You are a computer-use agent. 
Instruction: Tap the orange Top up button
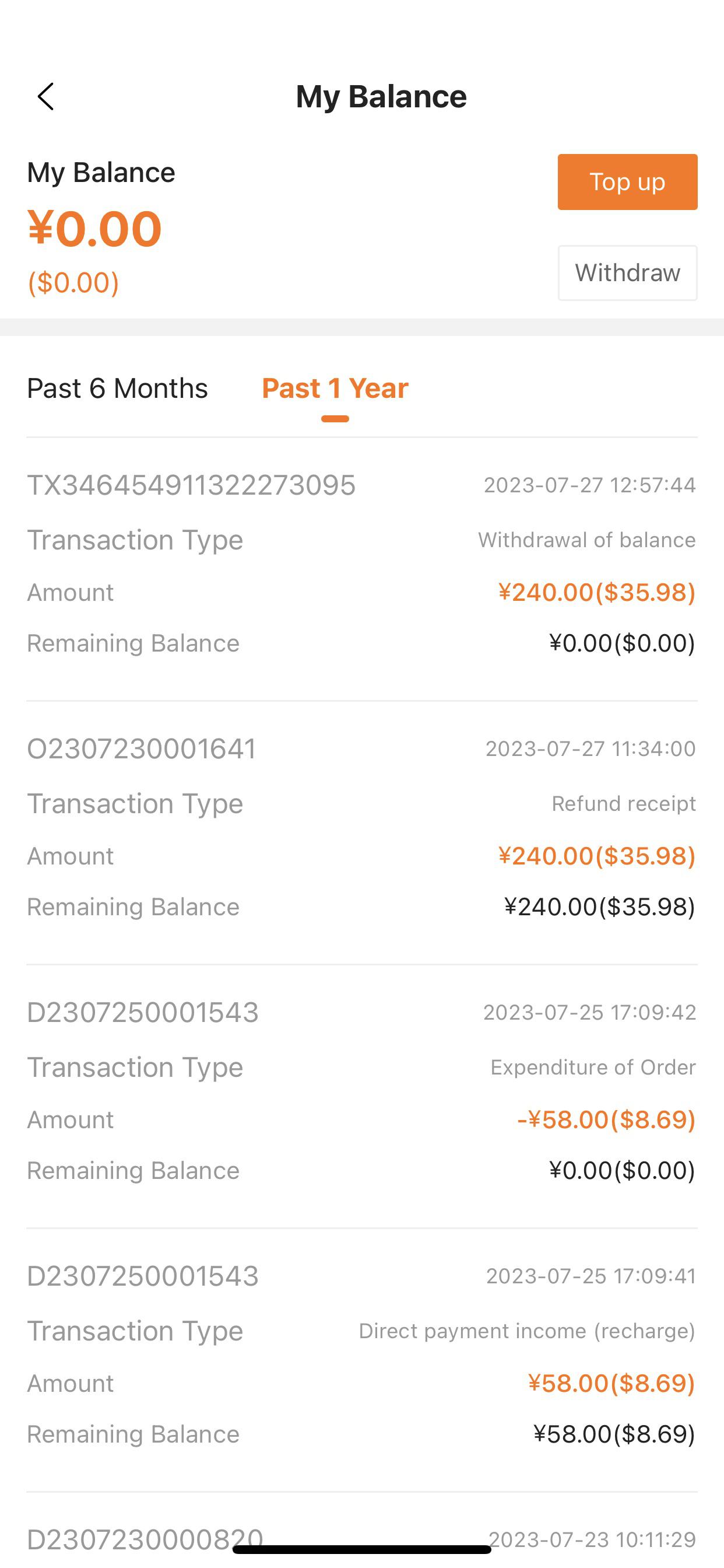(627, 182)
